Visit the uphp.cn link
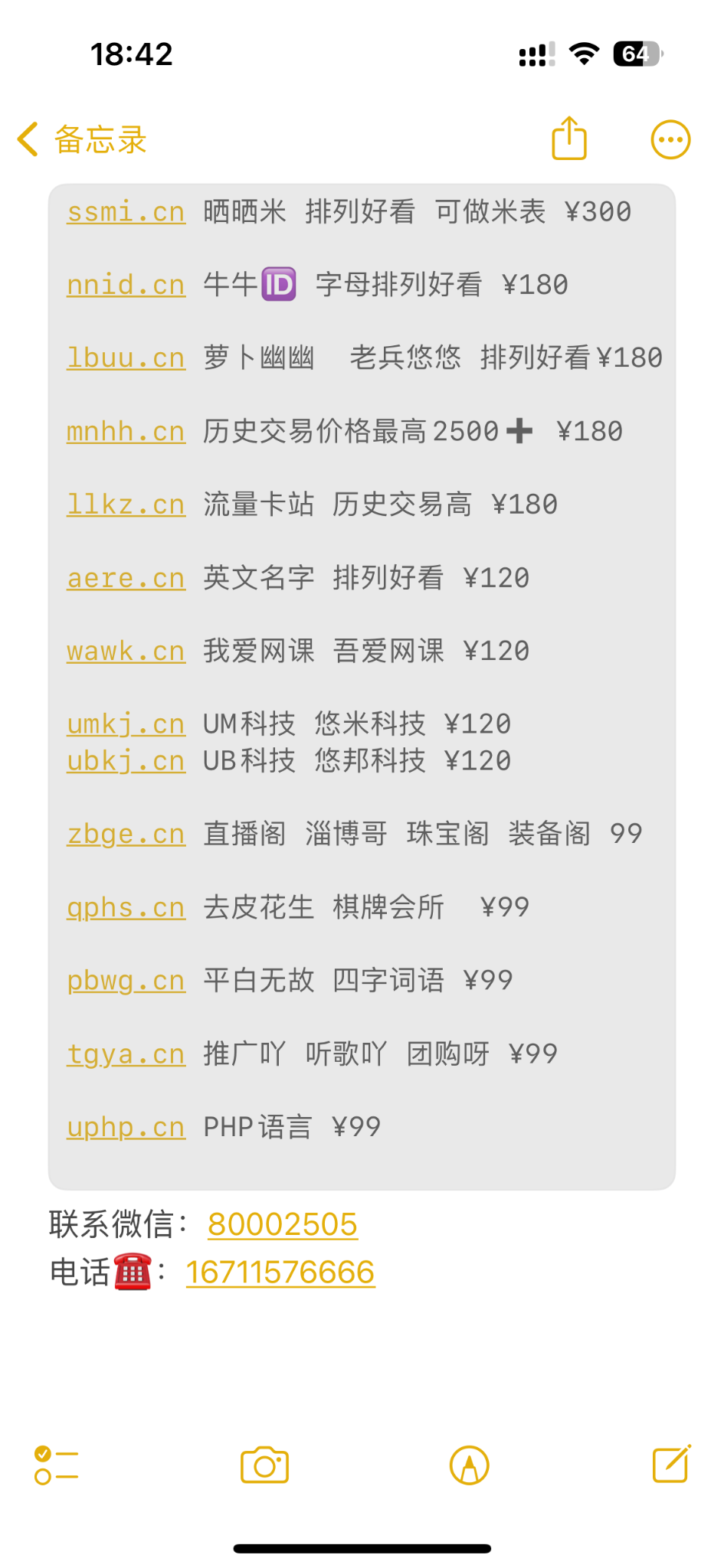 click(126, 1128)
